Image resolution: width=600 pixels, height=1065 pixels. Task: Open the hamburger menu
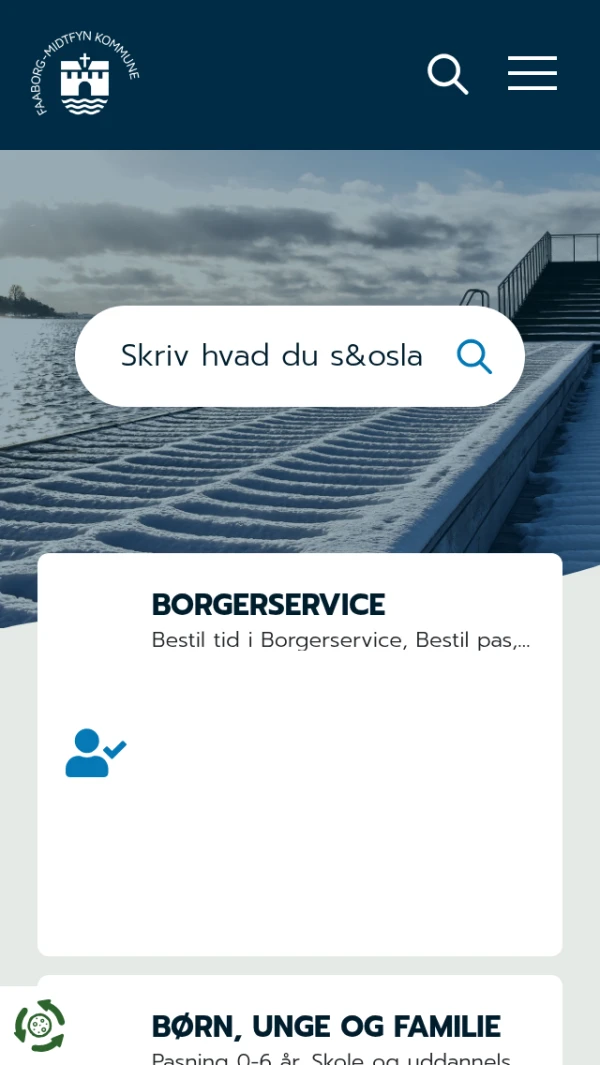pyautogui.click(x=532, y=74)
